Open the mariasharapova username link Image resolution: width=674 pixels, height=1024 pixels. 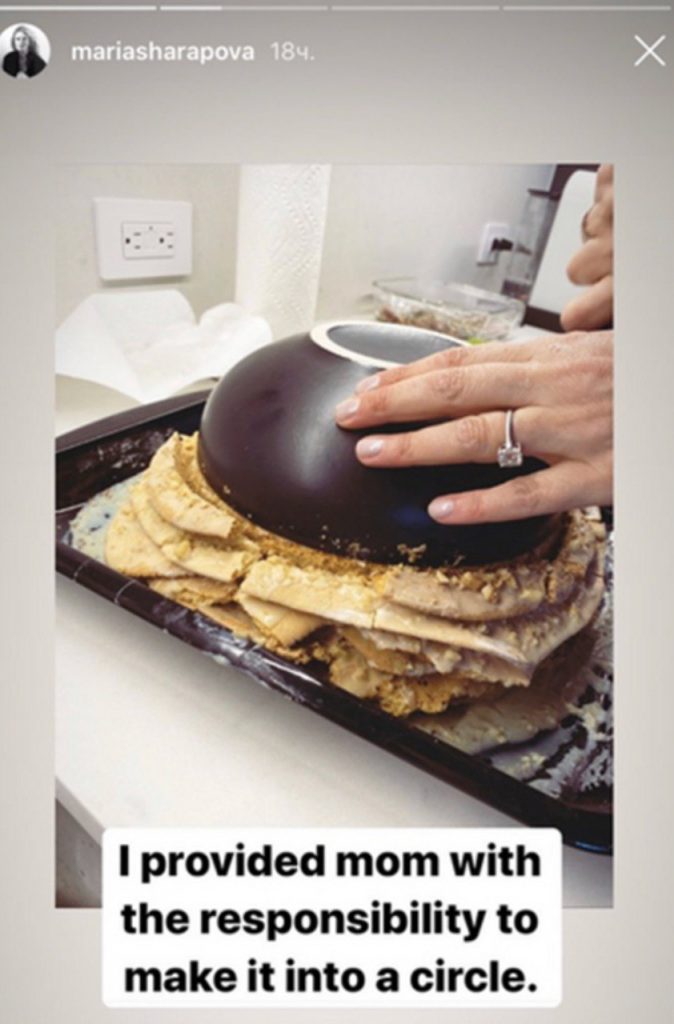[x=164, y=52]
